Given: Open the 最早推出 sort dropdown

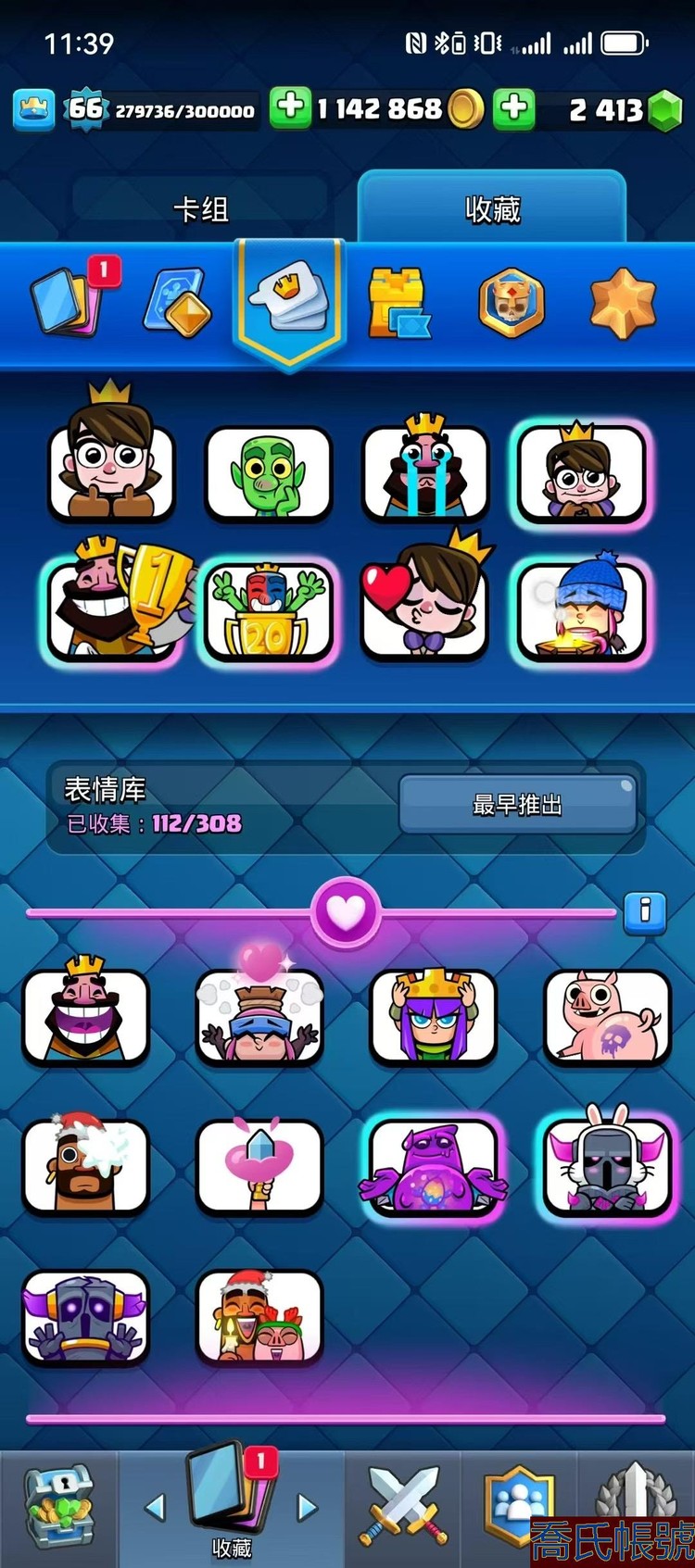Looking at the screenshot, I should (516, 804).
